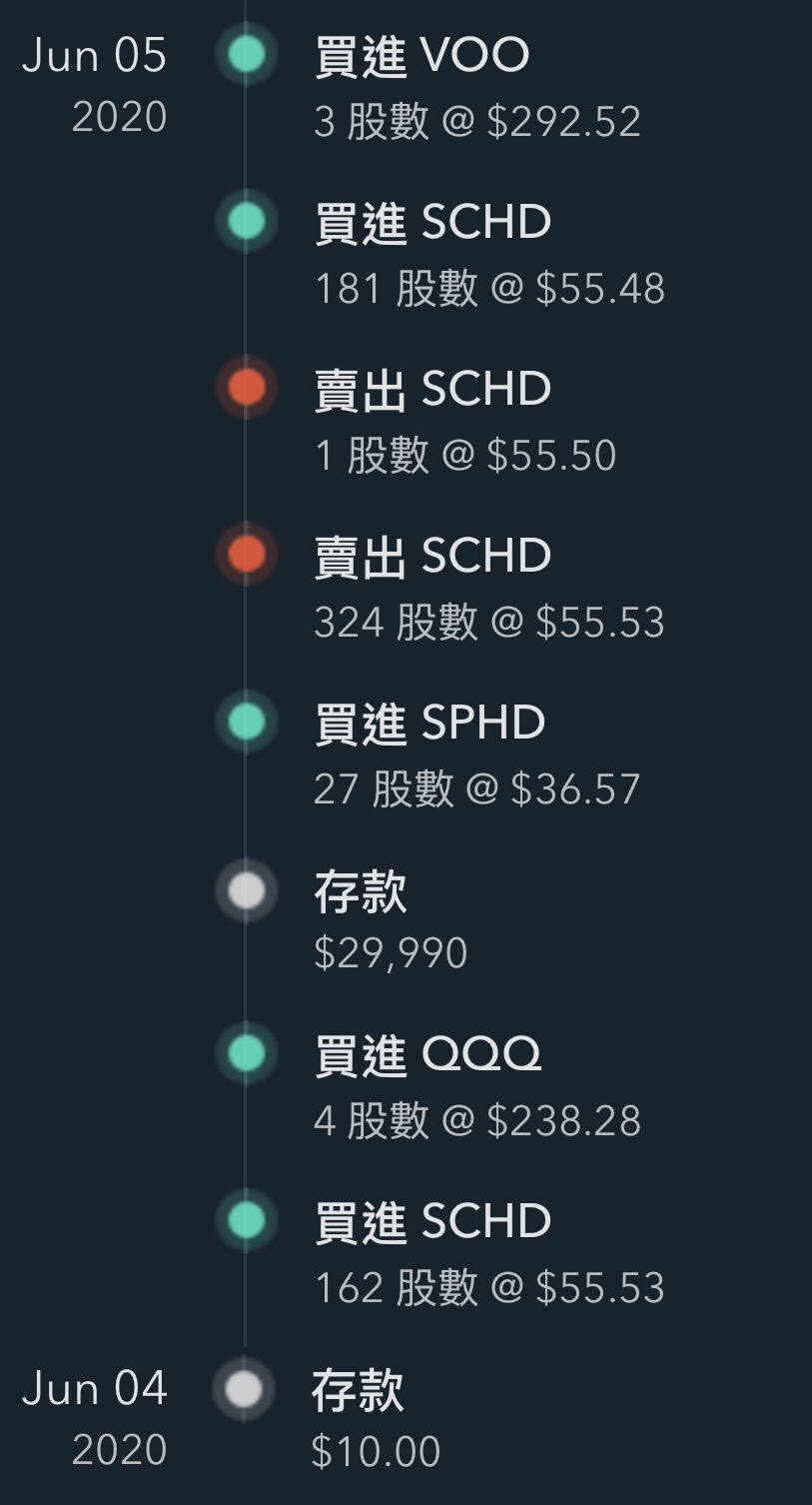
Task: Open the 買進 VOO 3 股數 transaction
Action: [x=477, y=88]
